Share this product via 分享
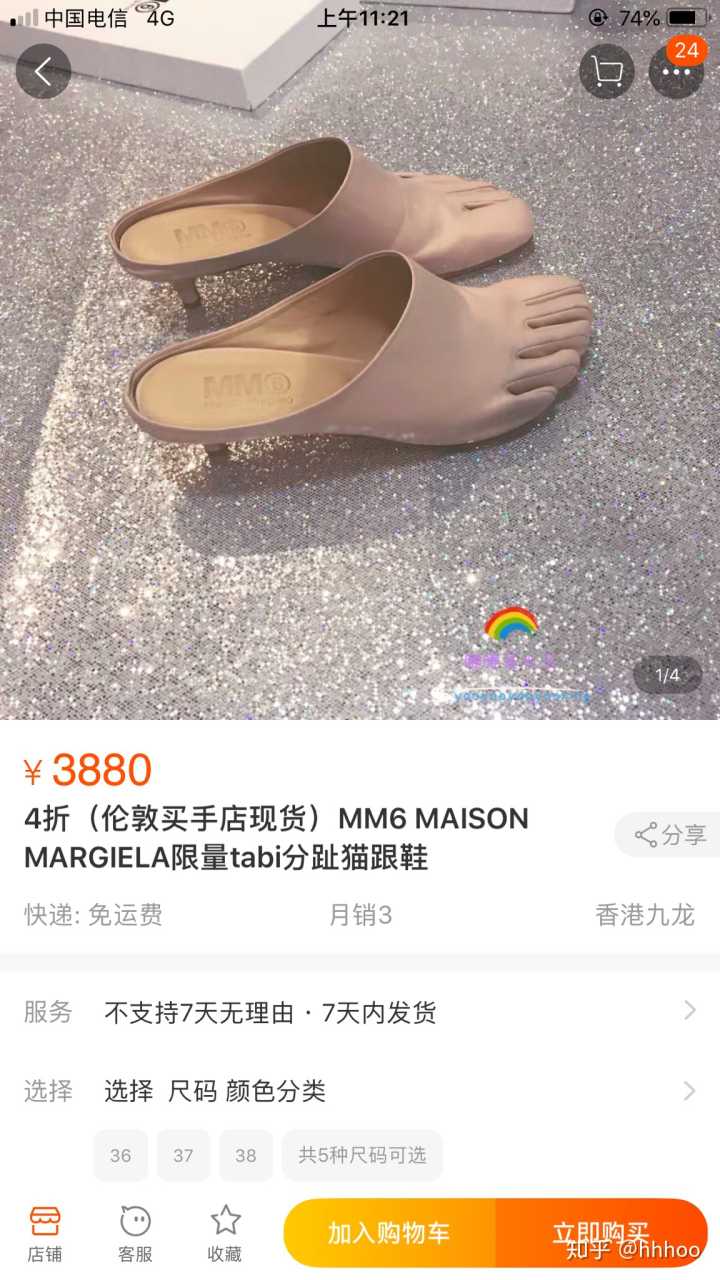The image size is (720, 1280). tap(670, 835)
